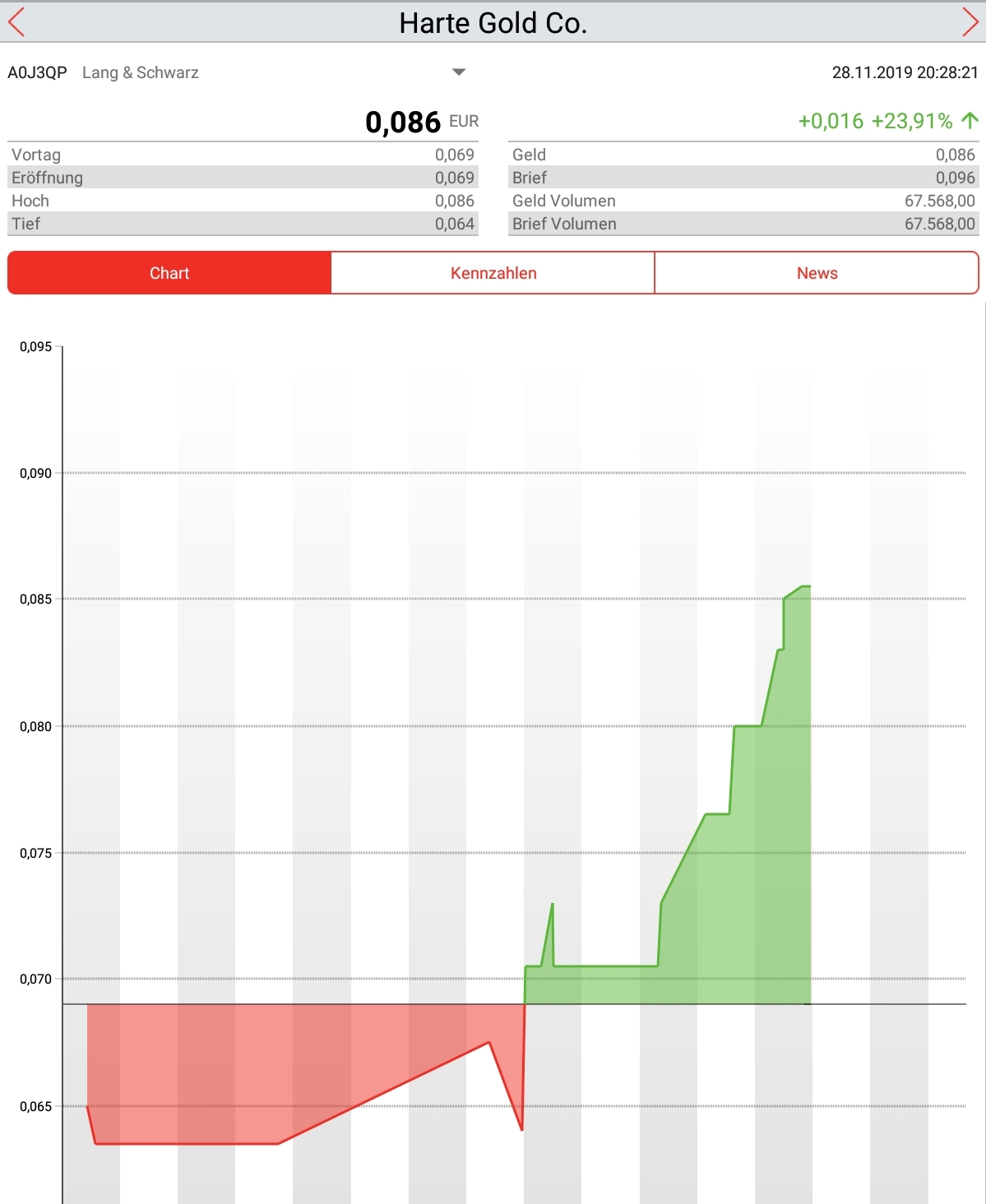Open the Lang & Schwarz exchange dropdown
The height and width of the screenshot is (1204, 986).
coord(459,72)
